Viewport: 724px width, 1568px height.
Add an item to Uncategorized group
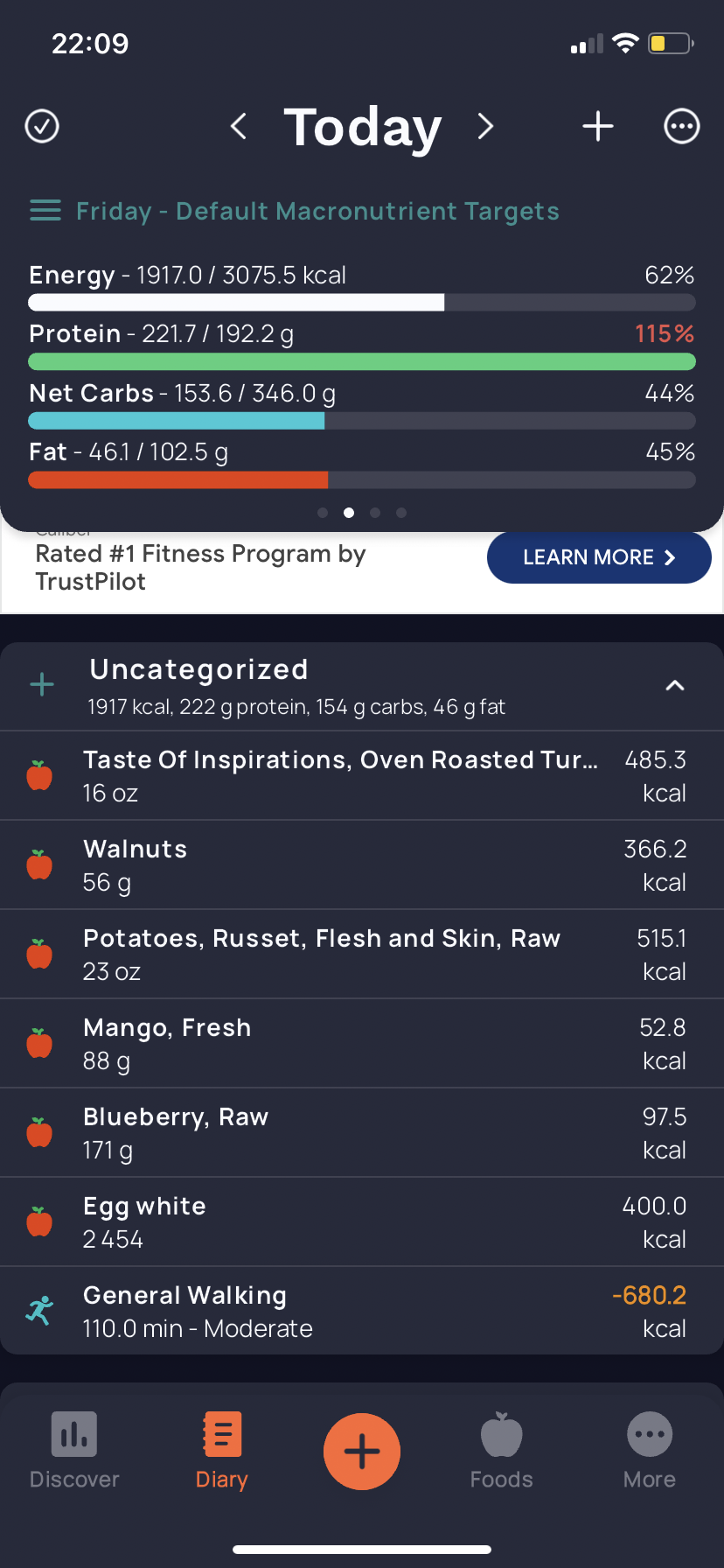42,684
